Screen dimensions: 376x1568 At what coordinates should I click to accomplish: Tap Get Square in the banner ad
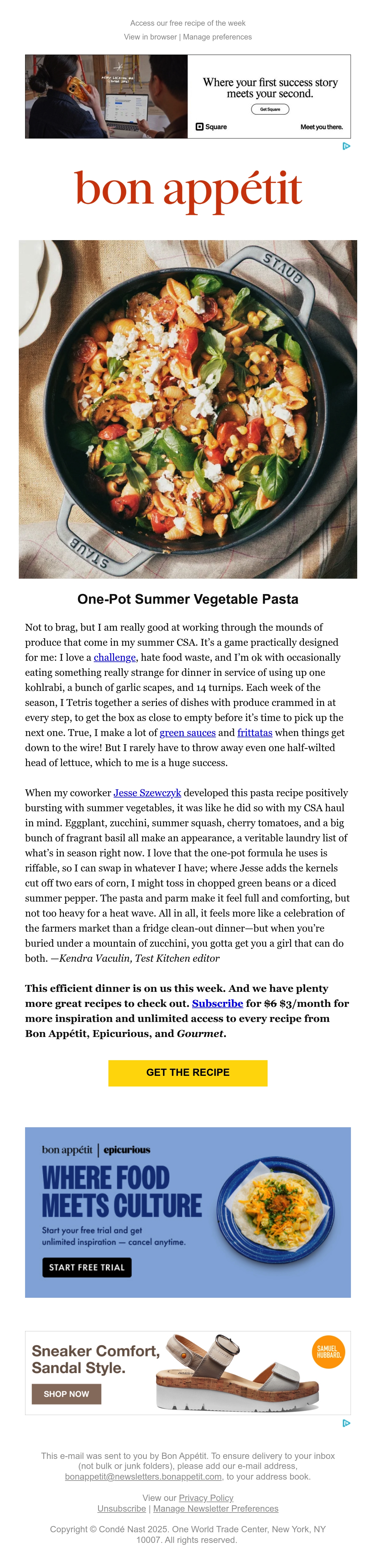(x=270, y=110)
